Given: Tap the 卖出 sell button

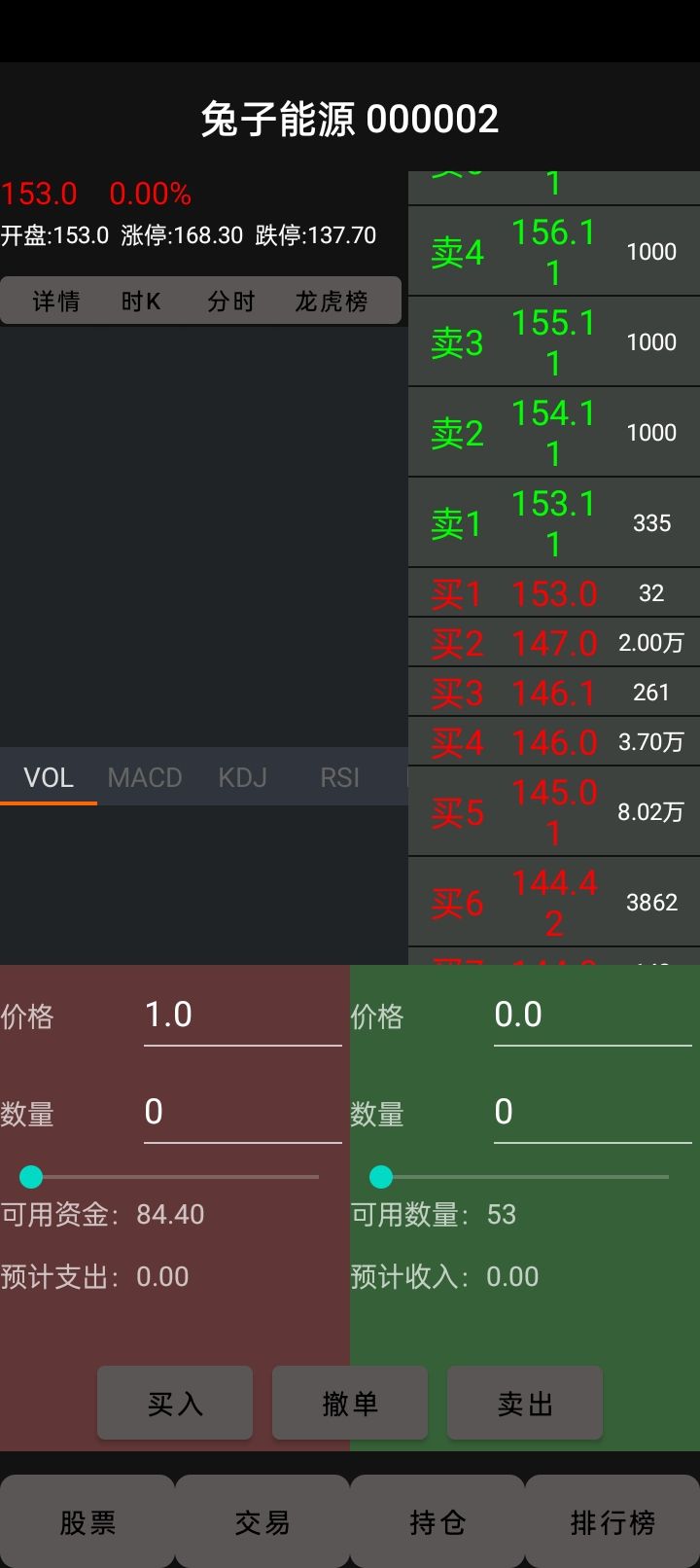Looking at the screenshot, I should [525, 1403].
